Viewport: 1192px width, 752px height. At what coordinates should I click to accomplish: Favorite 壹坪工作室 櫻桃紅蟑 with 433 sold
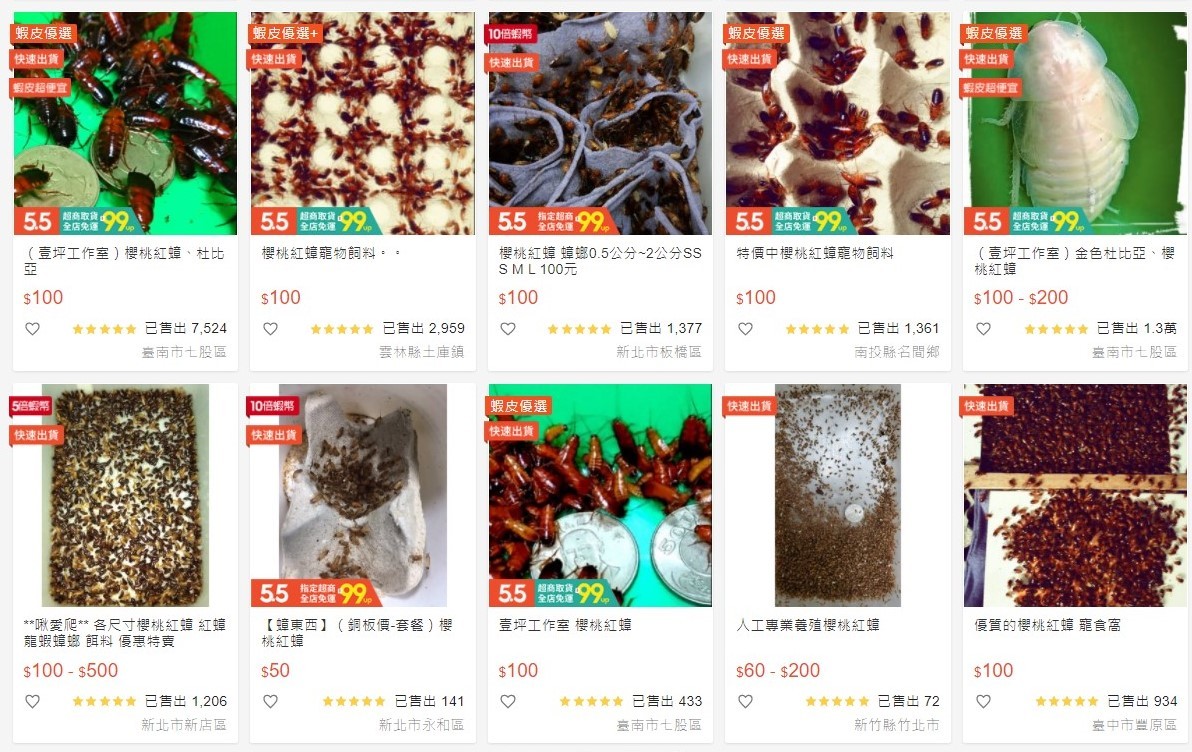[508, 701]
